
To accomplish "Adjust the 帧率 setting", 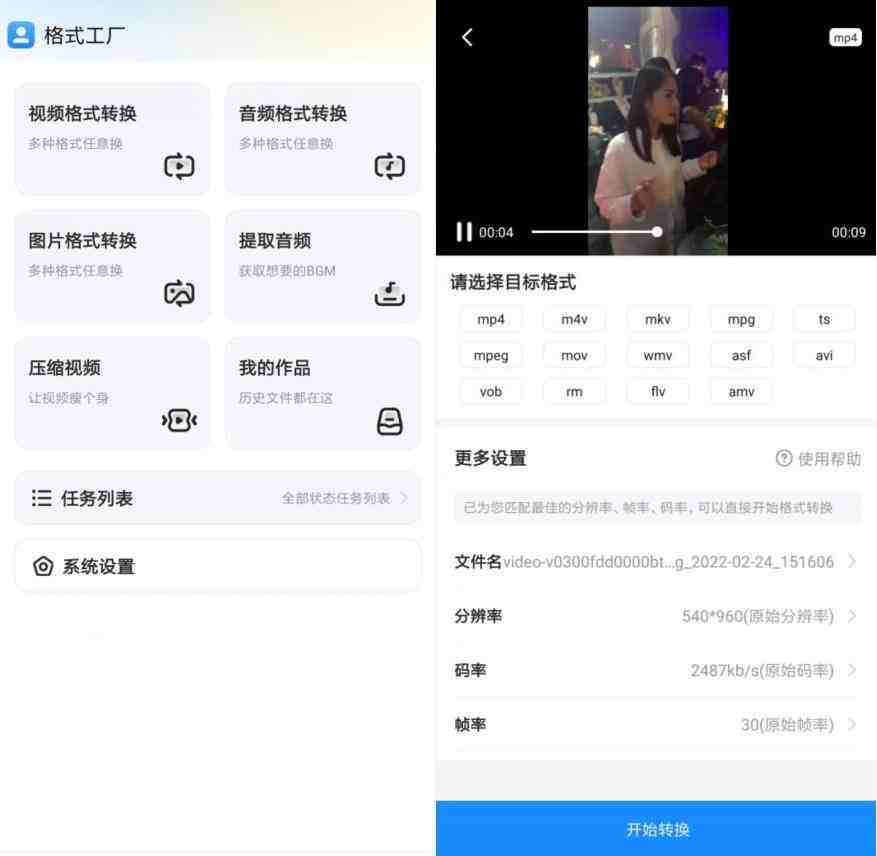I will pos(655,724).
